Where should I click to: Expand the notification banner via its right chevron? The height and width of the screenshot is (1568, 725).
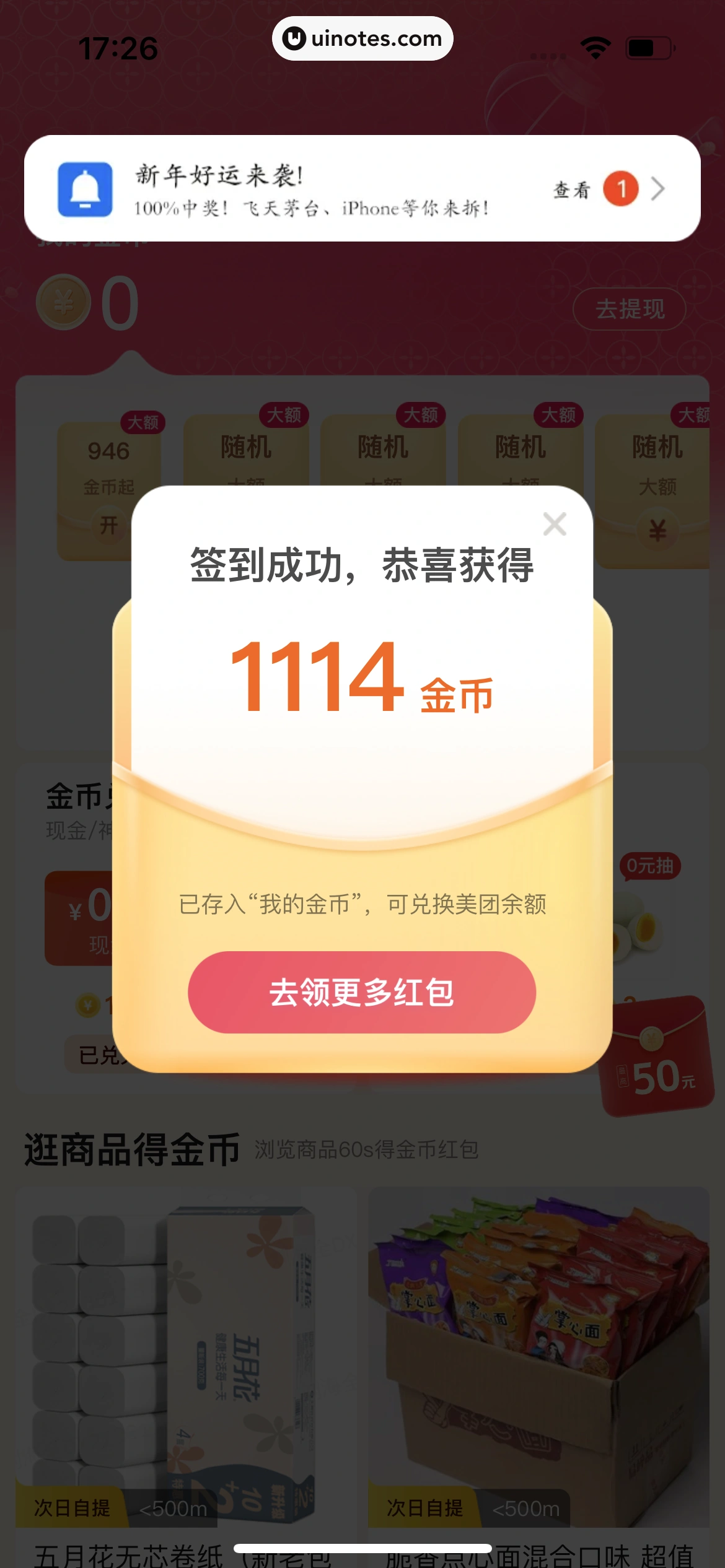[x=659, y=189]
